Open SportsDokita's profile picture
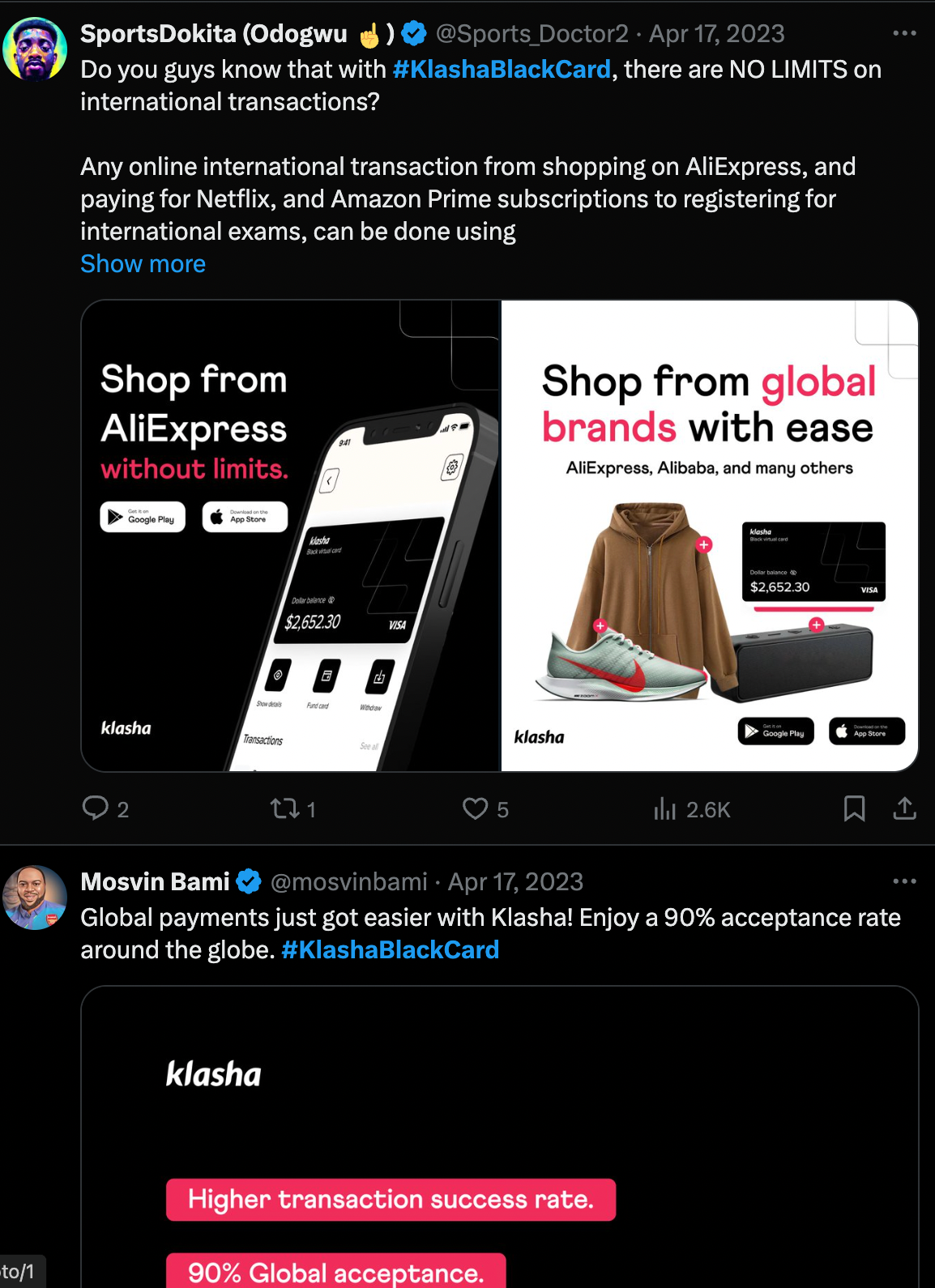 click(35, 49)
